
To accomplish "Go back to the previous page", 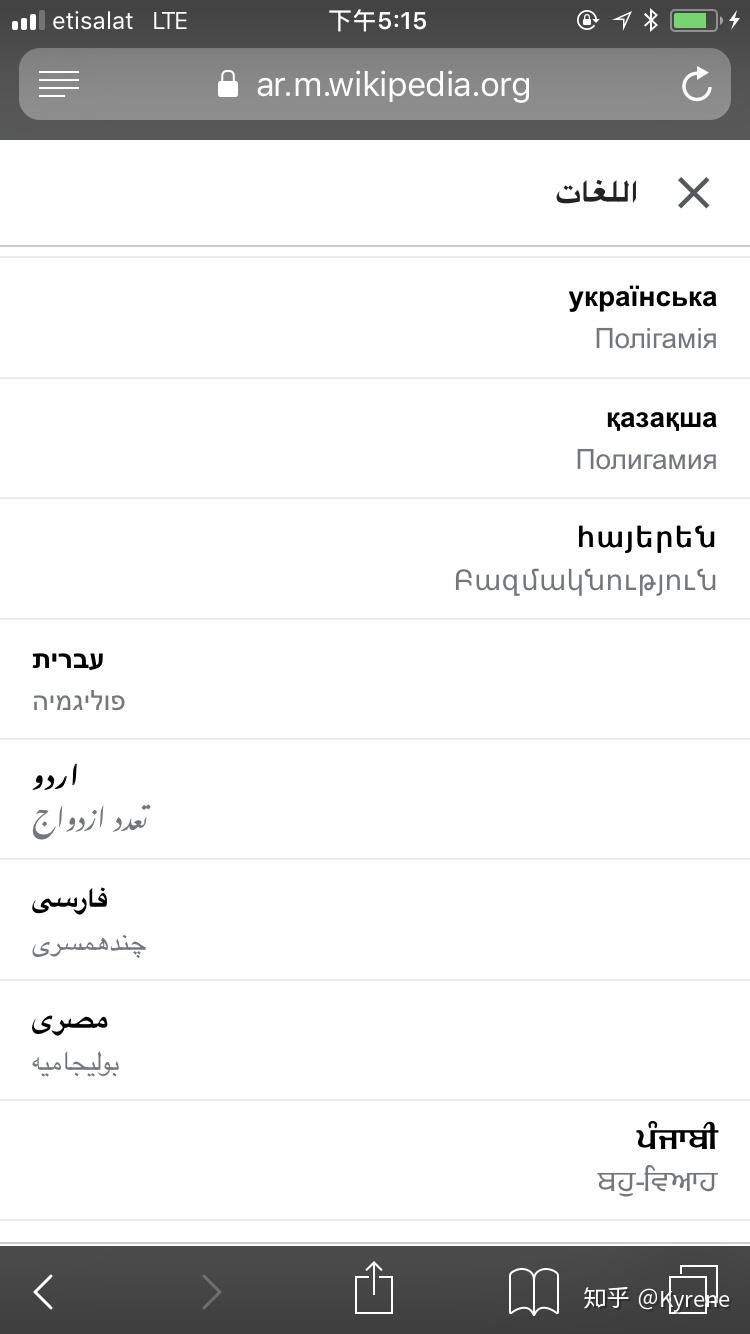I will pos(43,1292).
